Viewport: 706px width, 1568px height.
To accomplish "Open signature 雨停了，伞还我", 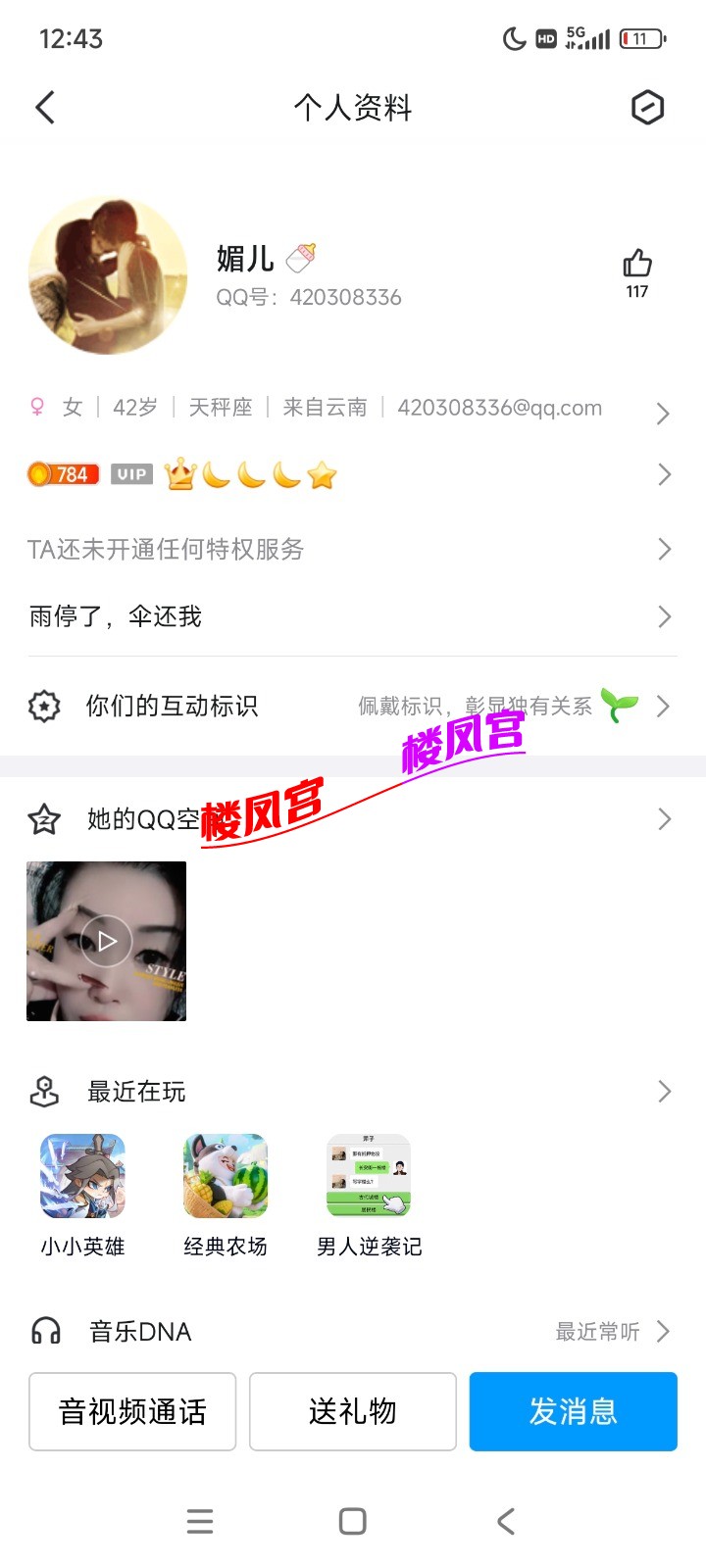I will point(353,616).
